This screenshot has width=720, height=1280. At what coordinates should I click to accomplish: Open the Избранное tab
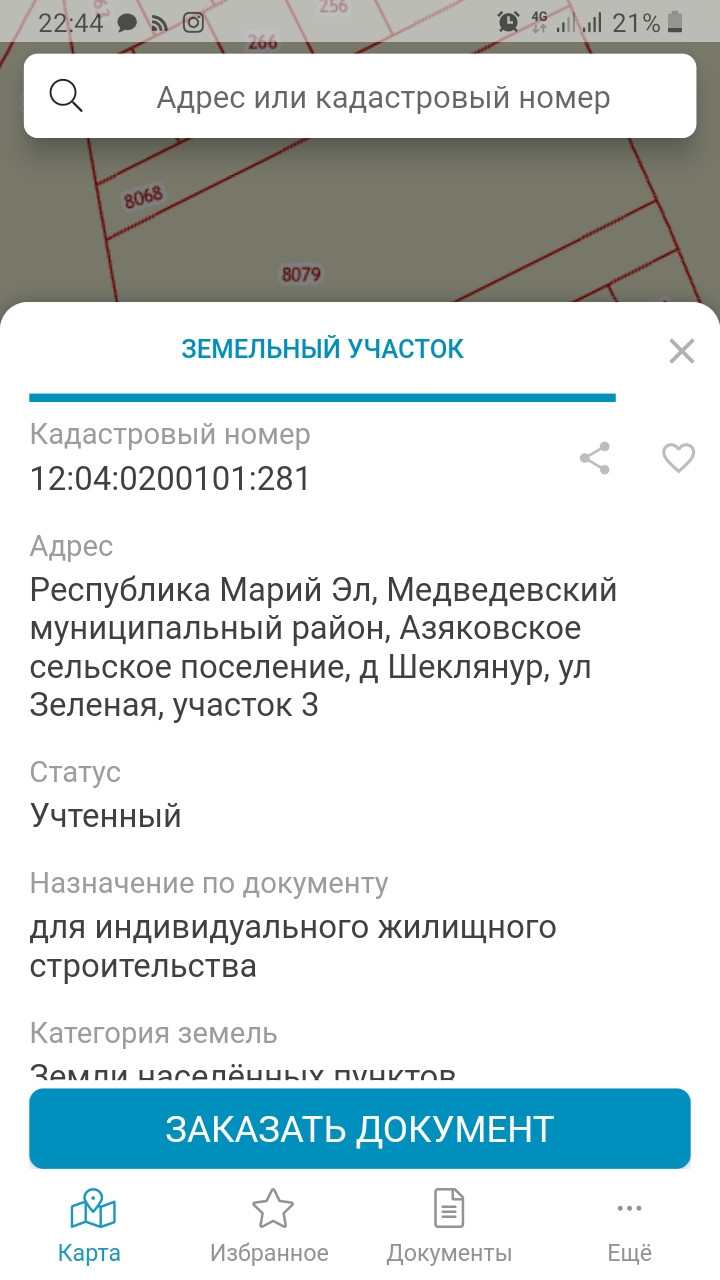[x=270, y=1226]
